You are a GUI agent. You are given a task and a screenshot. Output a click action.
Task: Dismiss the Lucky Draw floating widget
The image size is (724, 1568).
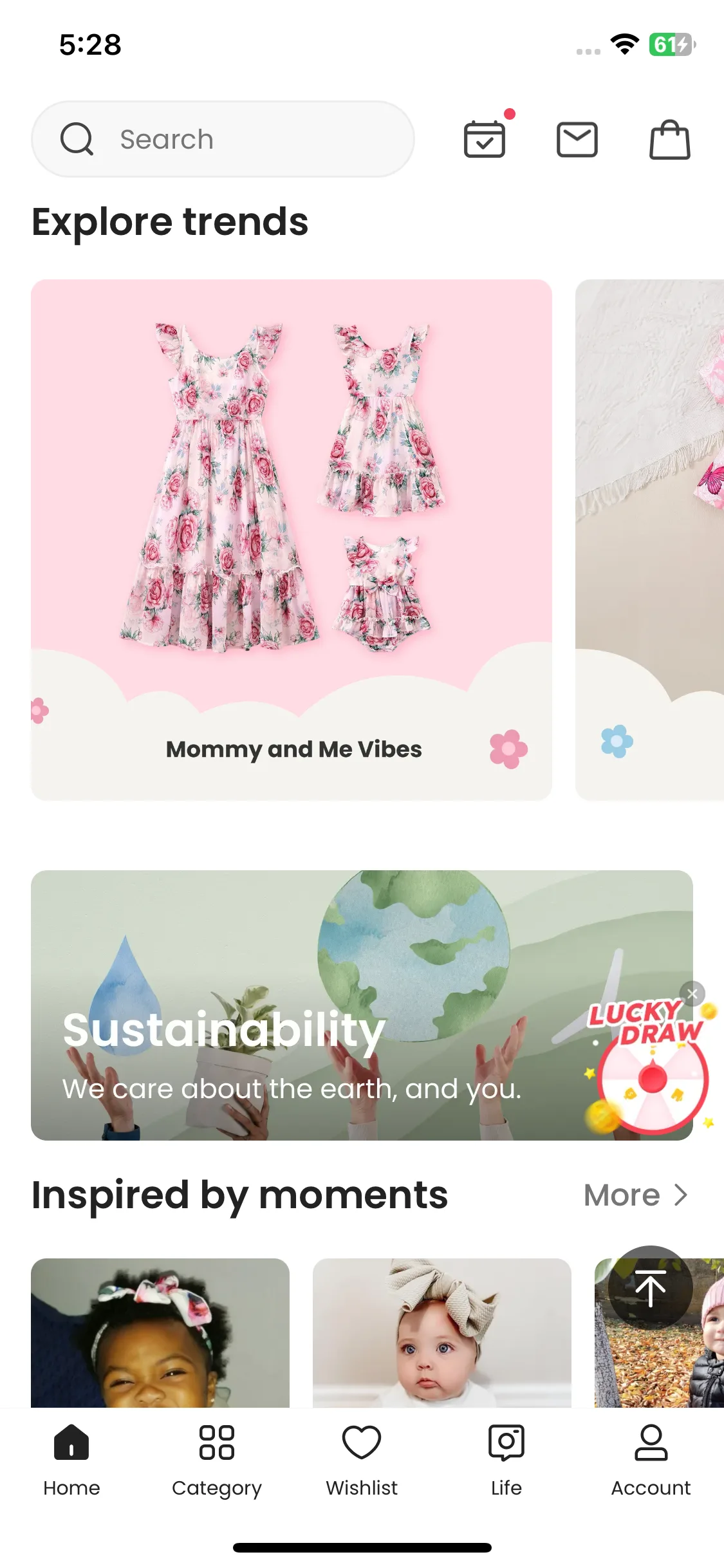pos(692,994)
